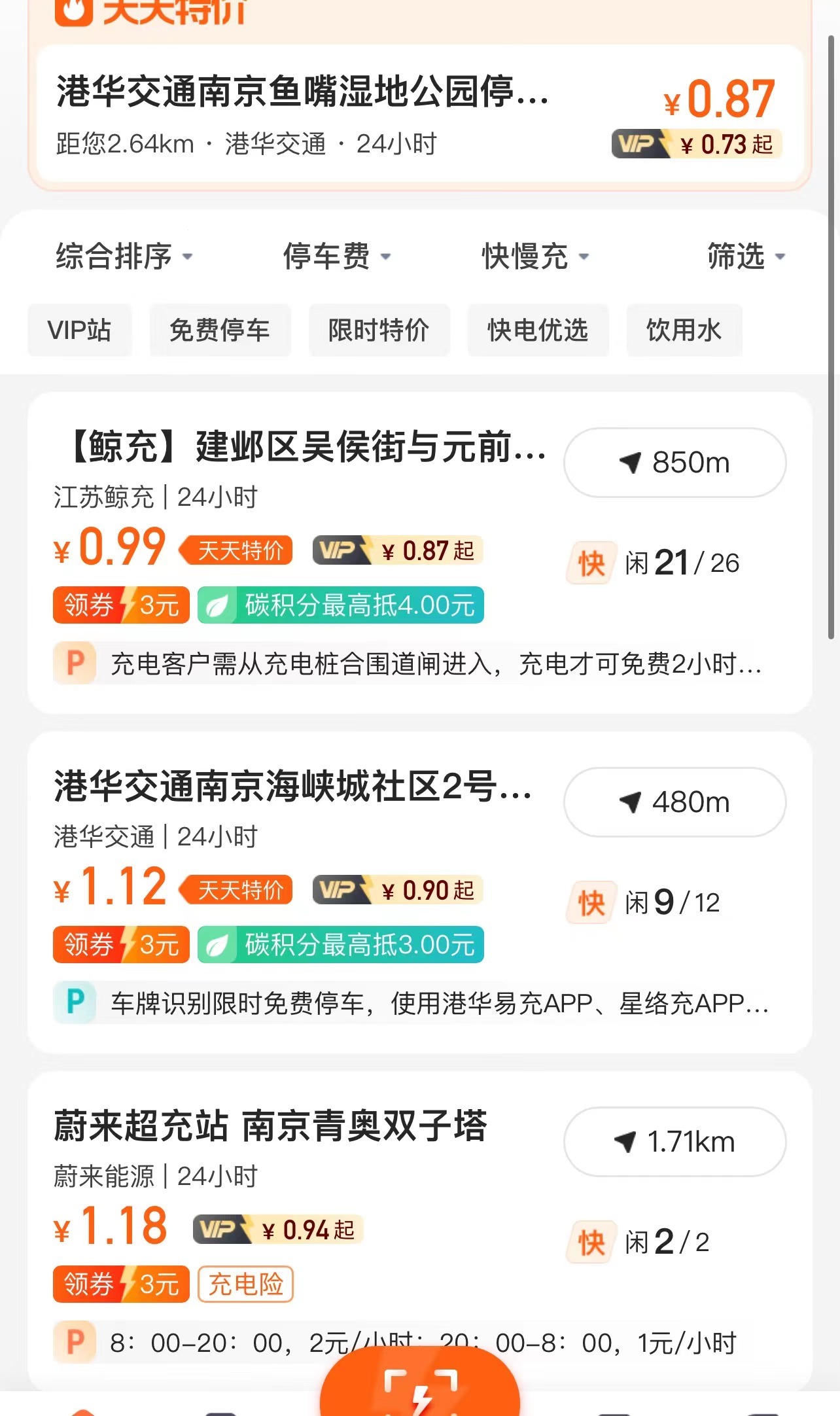Screen dimensions: 840x1416
Task: Expand the 快慢充 dropdown
Action: [535, 256]
